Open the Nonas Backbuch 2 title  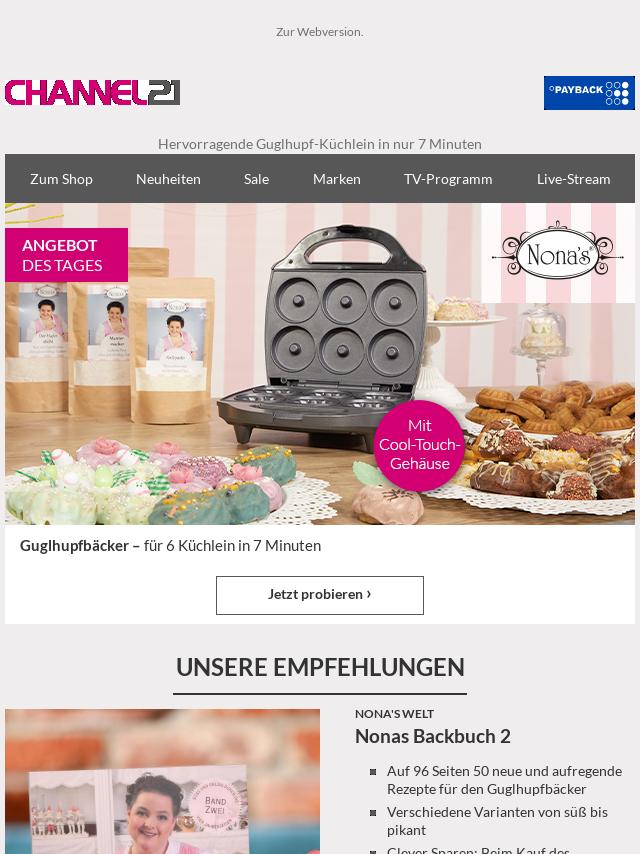432,736
